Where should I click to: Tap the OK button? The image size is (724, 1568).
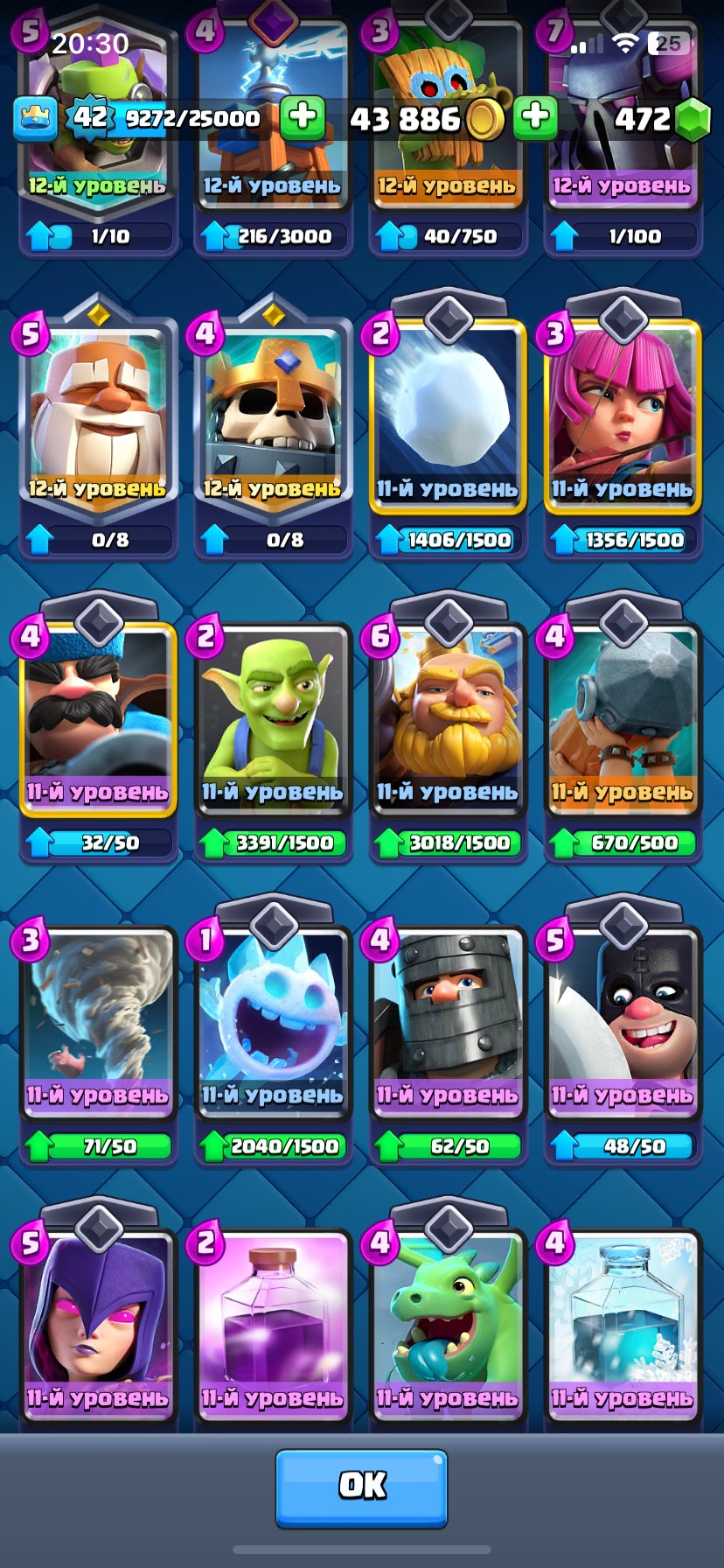click(x=361, y=1487)
